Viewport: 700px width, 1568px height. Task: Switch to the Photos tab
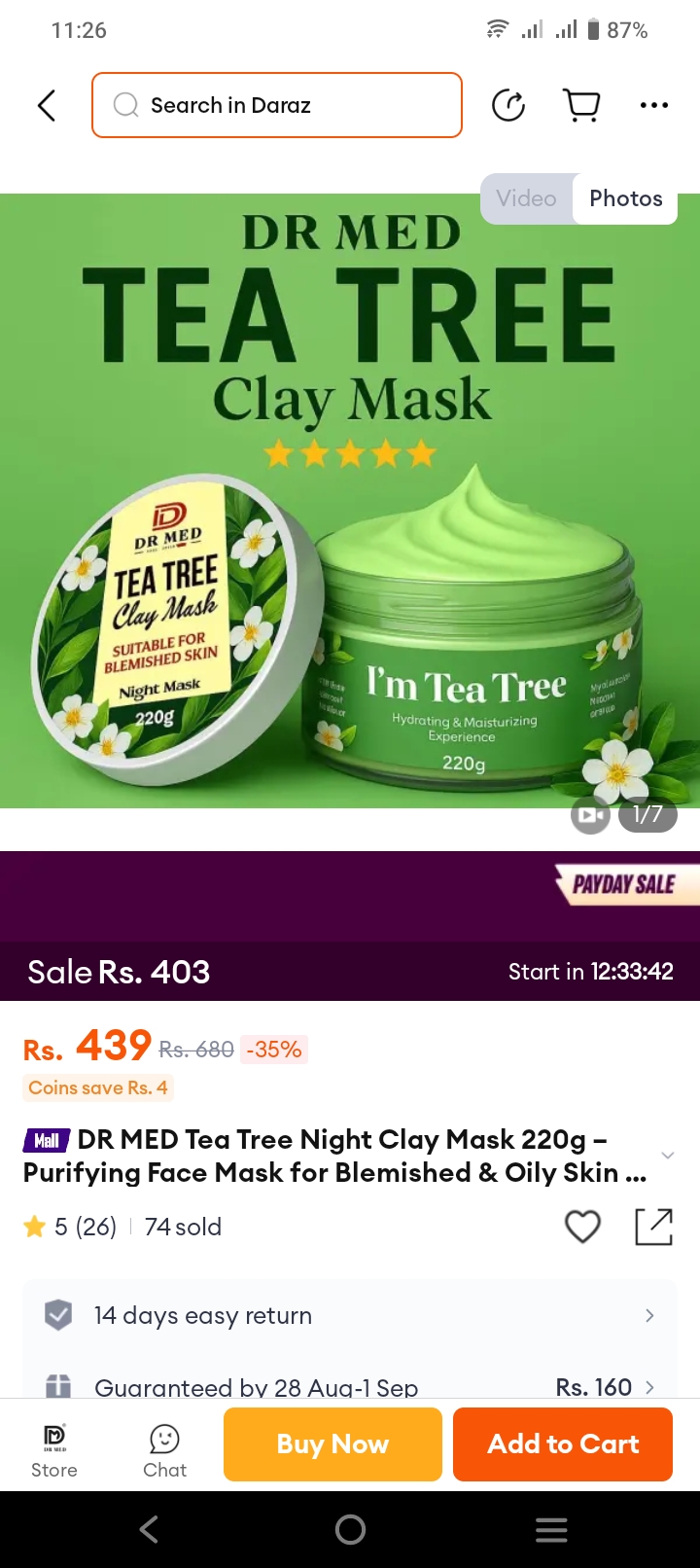(x=625, y=198)
